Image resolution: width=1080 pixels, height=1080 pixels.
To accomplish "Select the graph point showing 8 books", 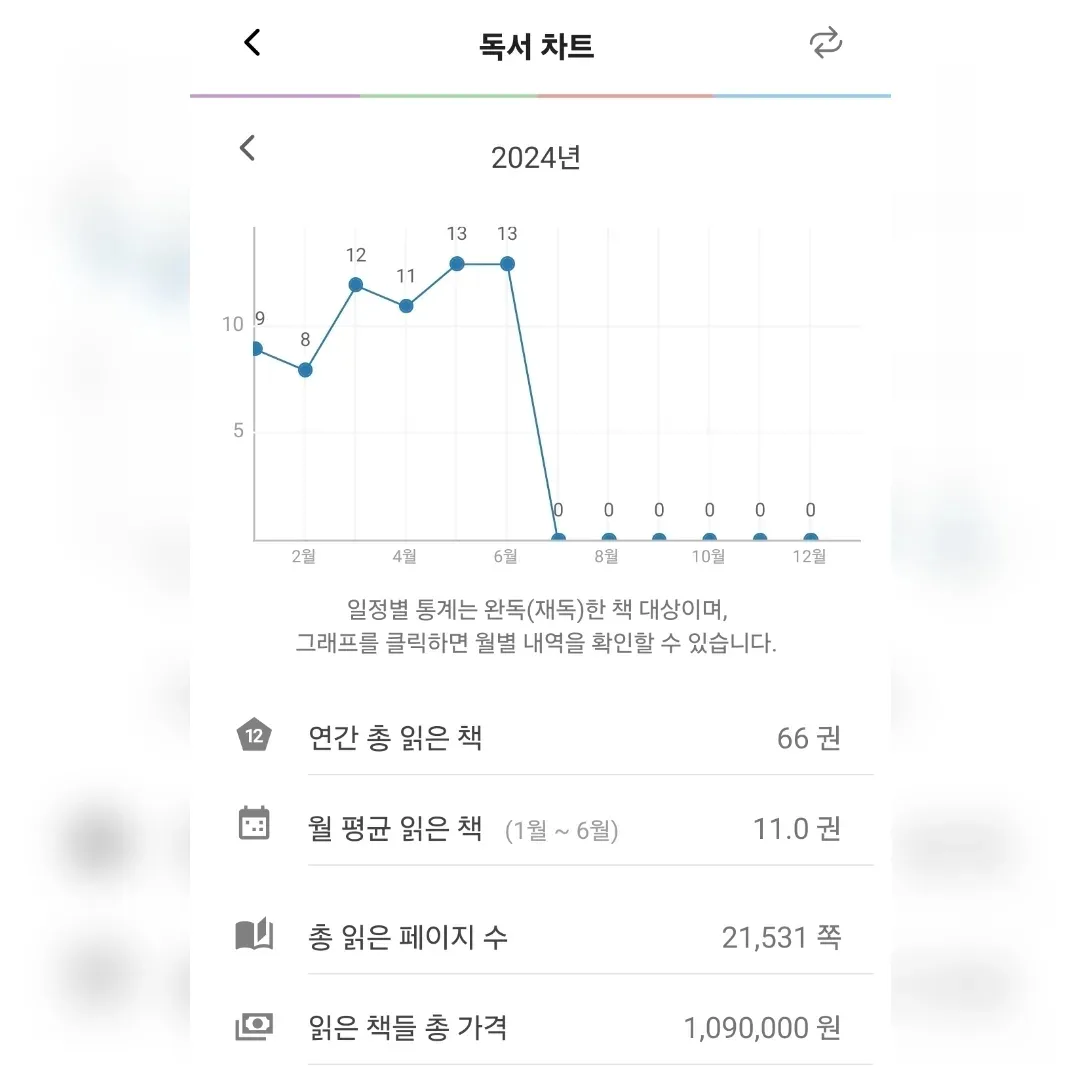I will [x=305, y=370].
